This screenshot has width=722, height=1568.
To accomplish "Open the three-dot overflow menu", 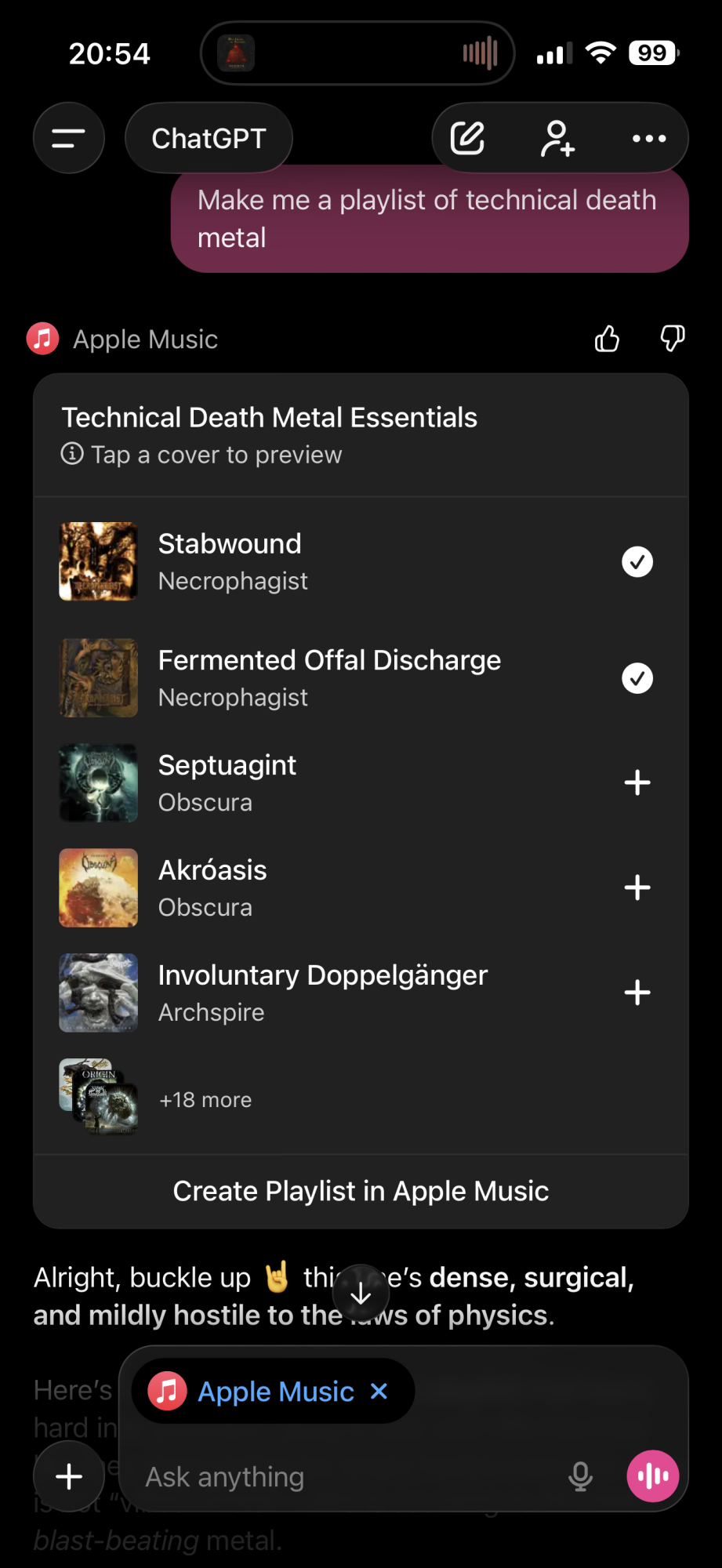I will [x=649, y=139].
